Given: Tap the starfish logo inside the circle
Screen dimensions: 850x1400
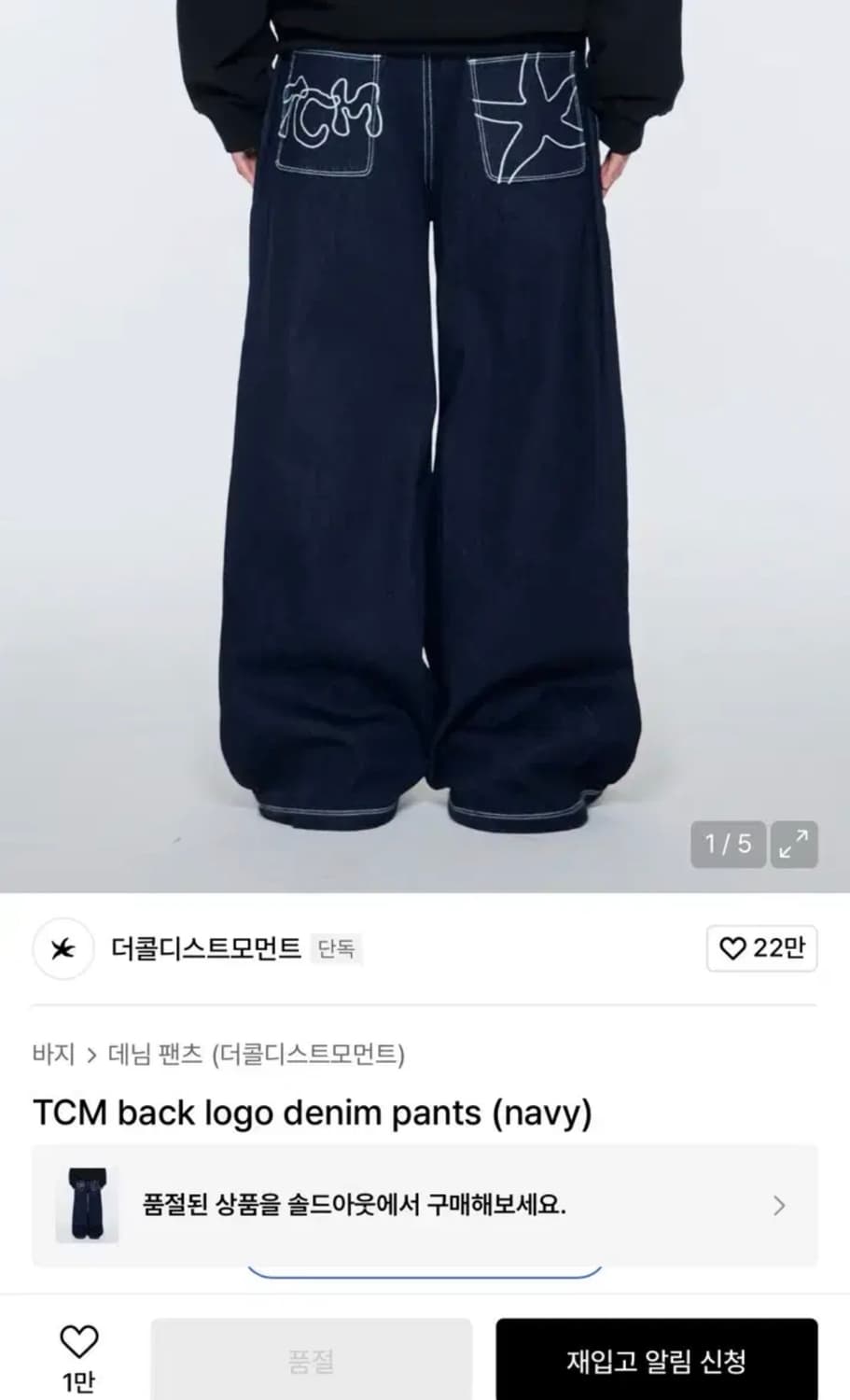Looking at the screenshot, I should point(62,950).
